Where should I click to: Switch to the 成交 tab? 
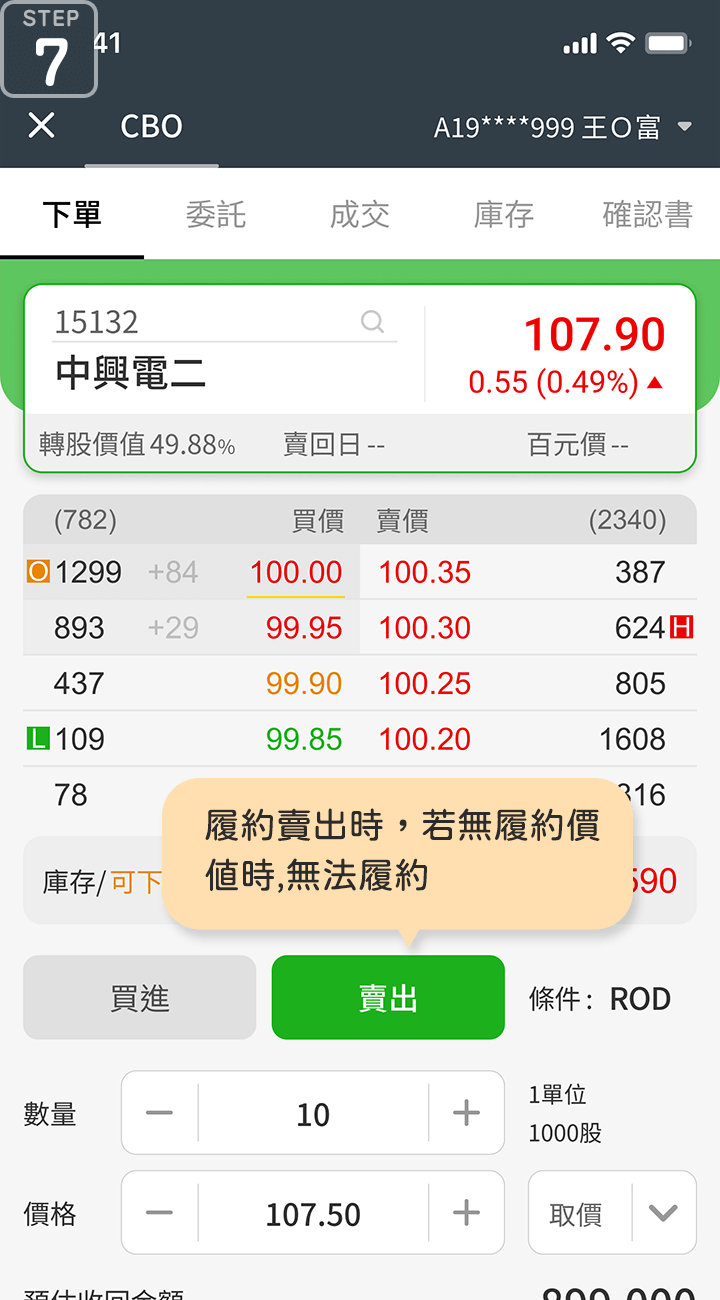[x=360, y=214]
